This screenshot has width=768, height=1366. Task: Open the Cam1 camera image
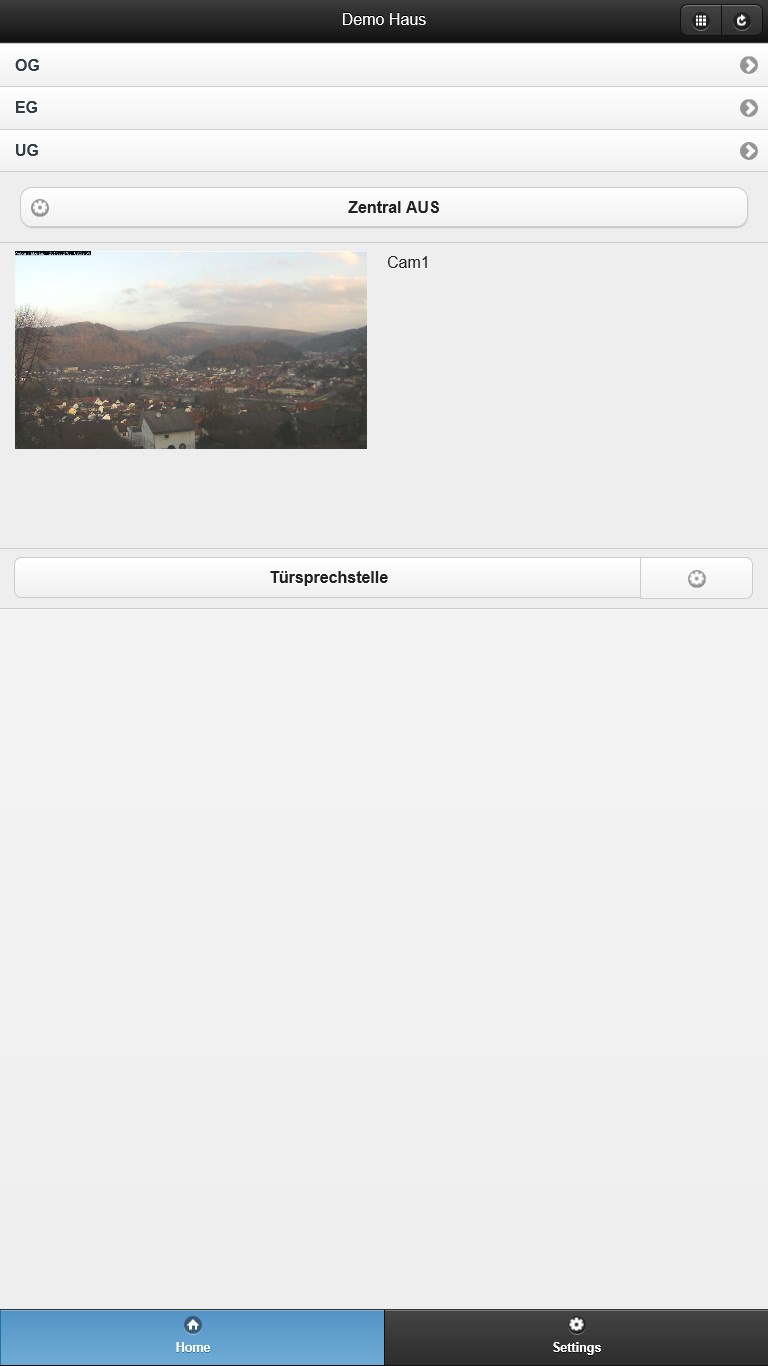tap(191, 350)
